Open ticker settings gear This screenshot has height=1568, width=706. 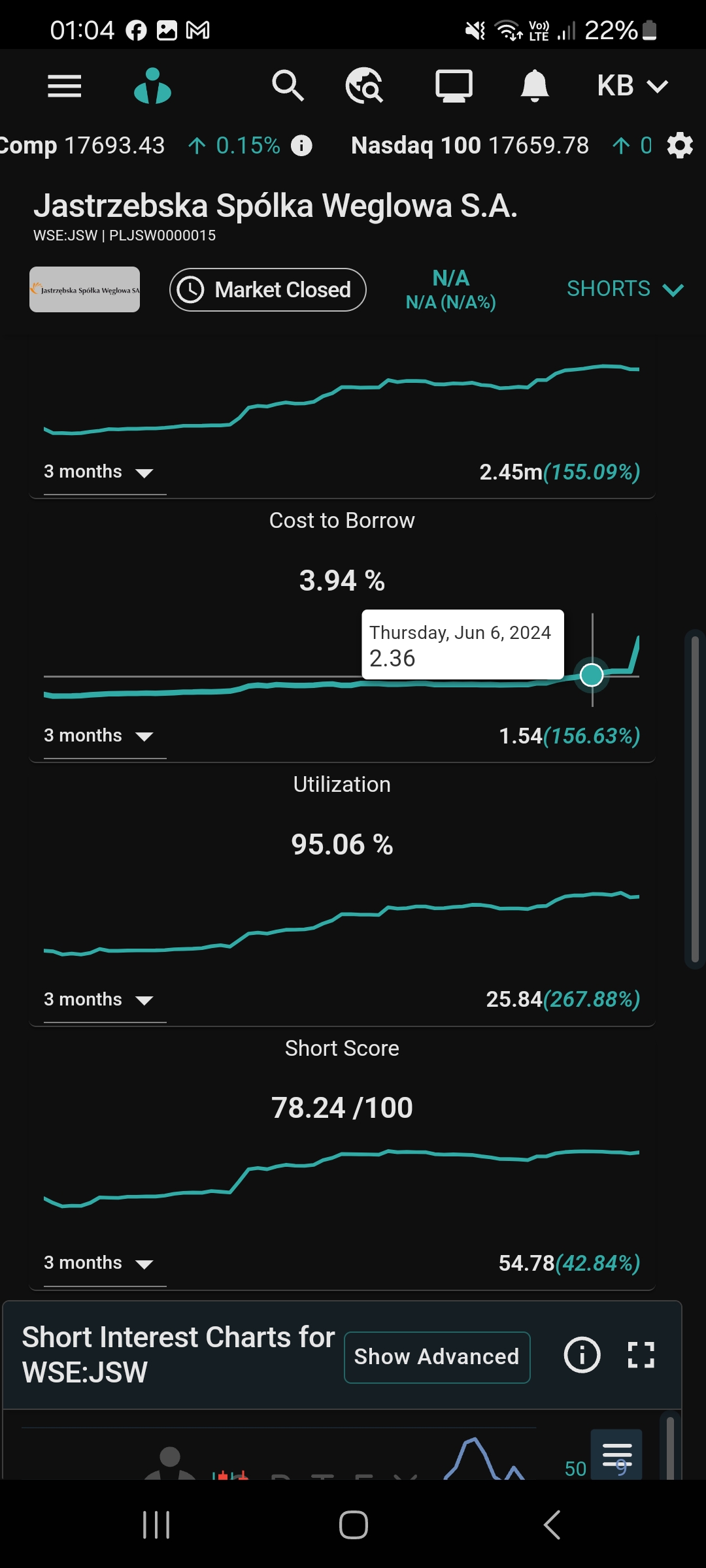click(680, 145)
